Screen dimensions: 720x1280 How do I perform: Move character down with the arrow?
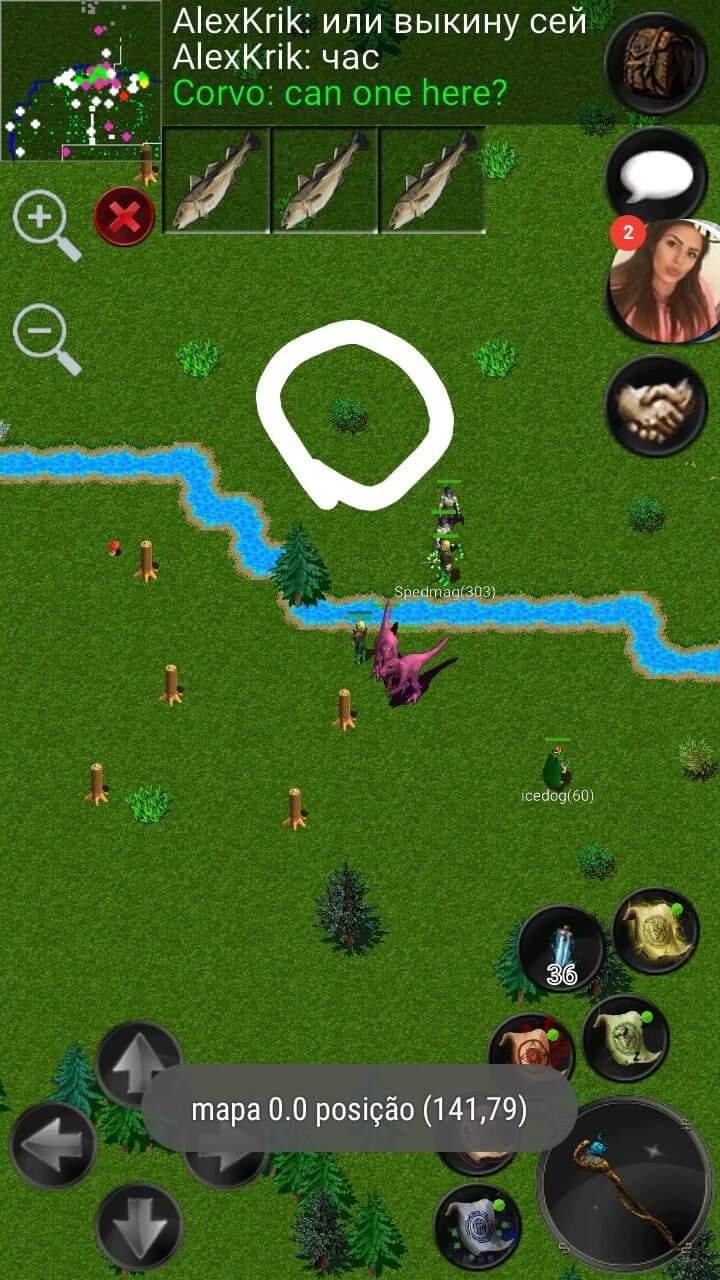click(x=138, y=1226)
